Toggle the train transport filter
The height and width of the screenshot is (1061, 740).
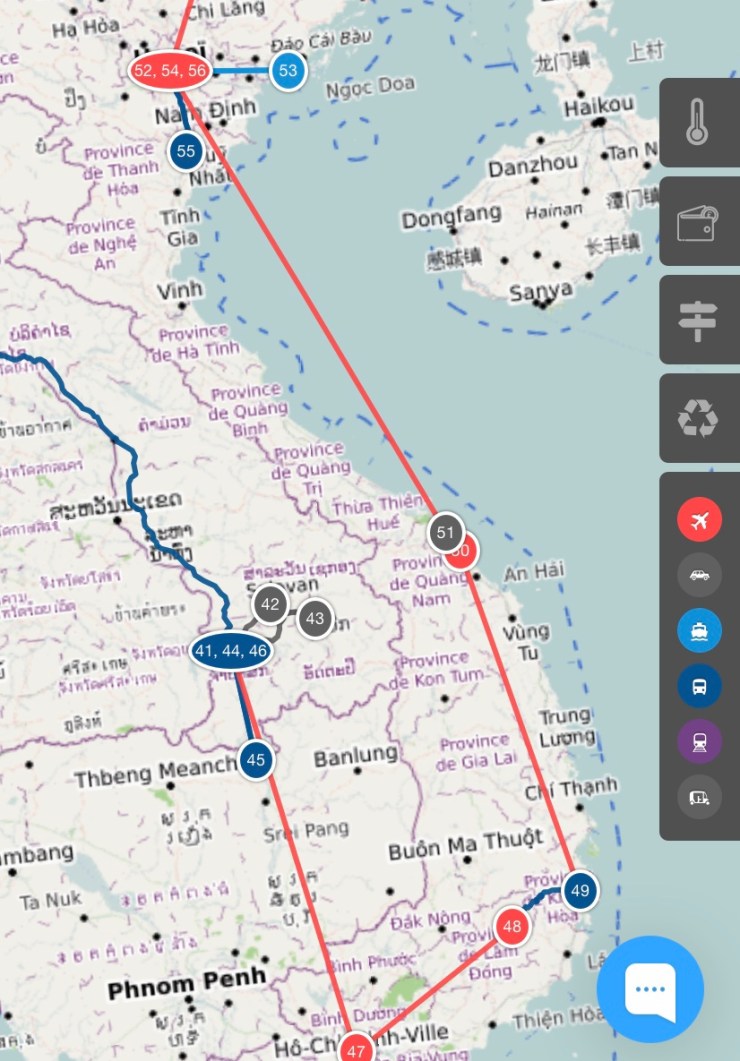[699, 742]
